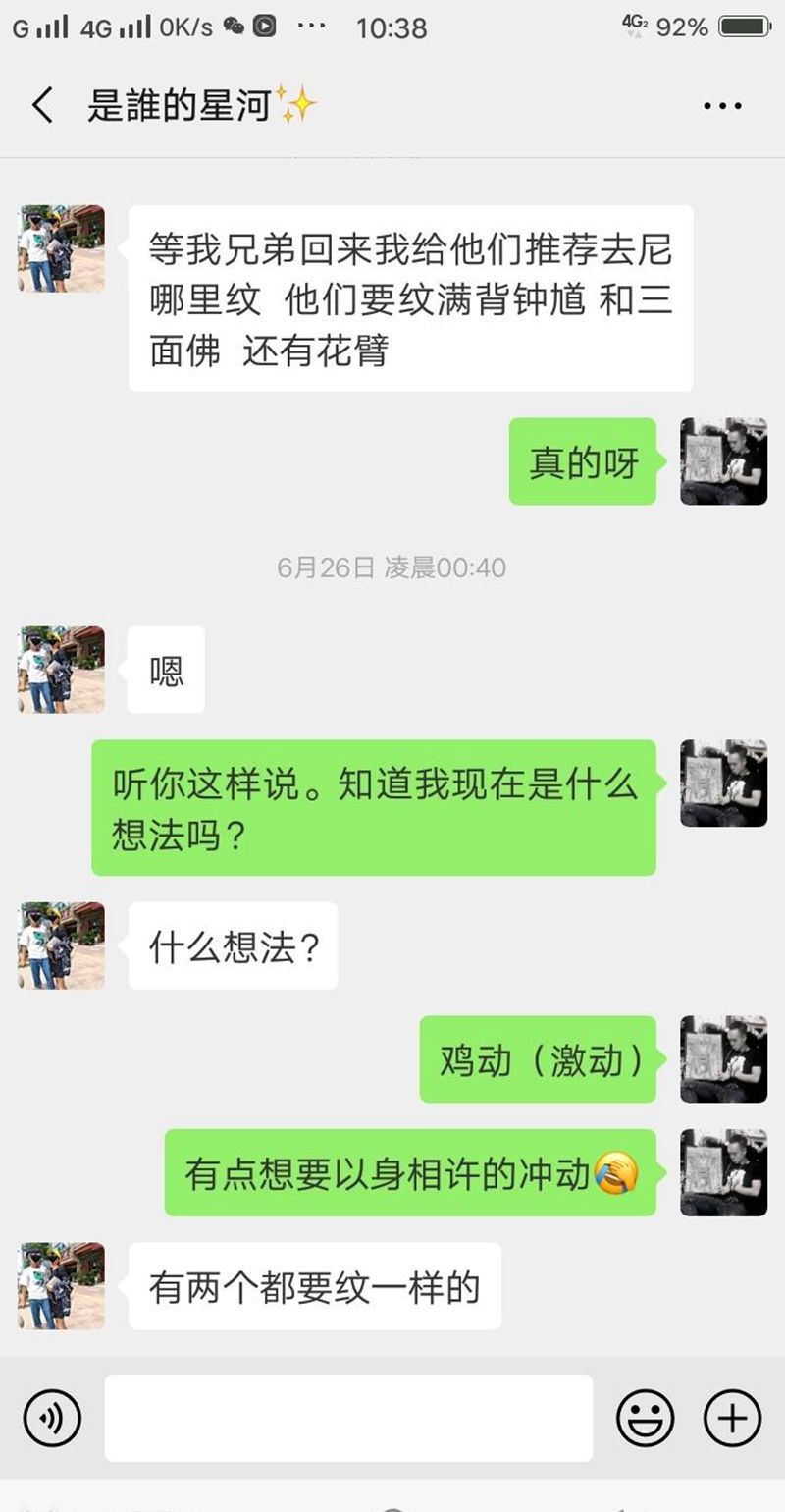
Task: Open the emoji picker
Action: click(x=645, y=1418)
